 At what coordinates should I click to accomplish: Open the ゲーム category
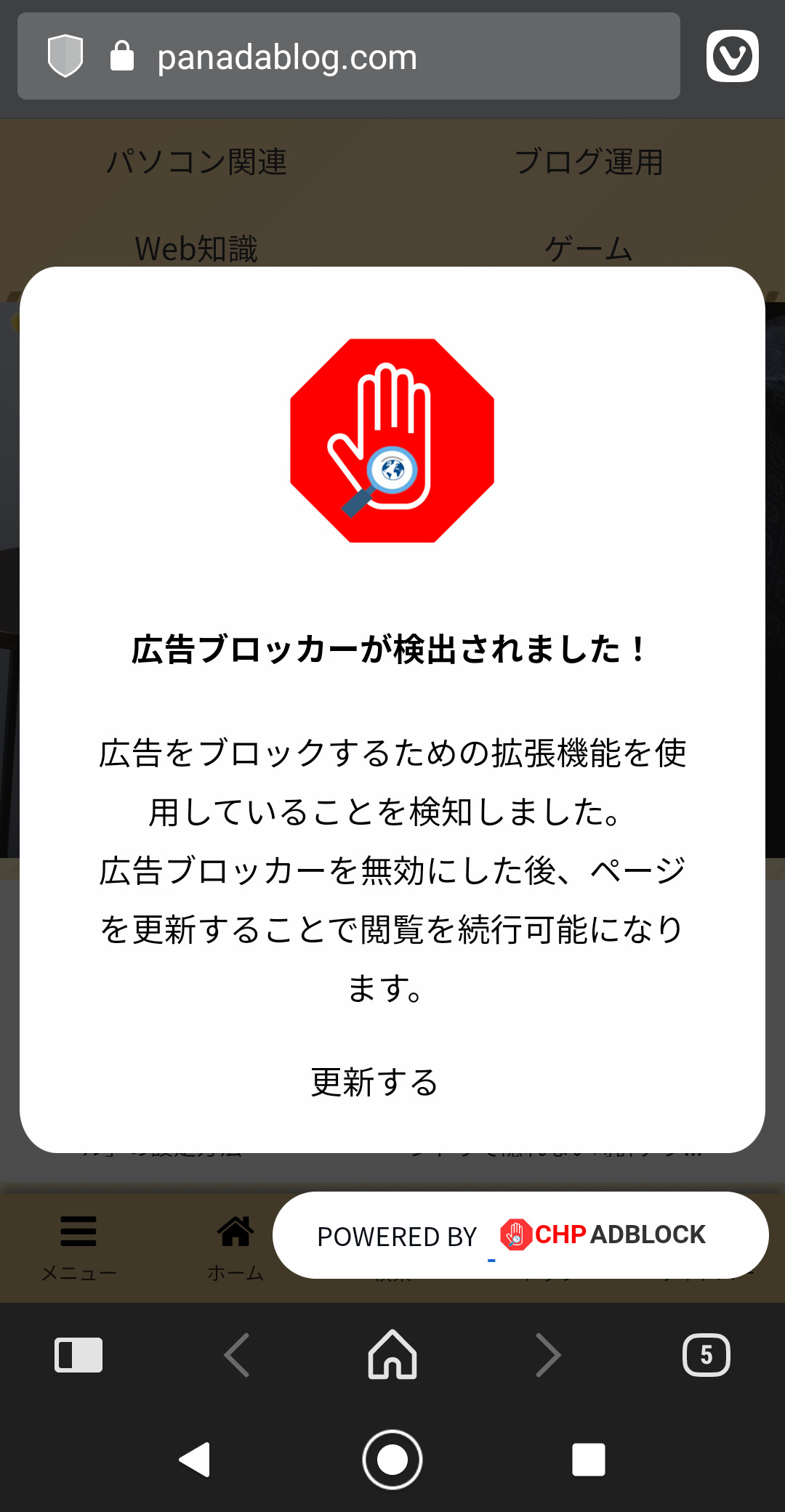click(589, 249)
